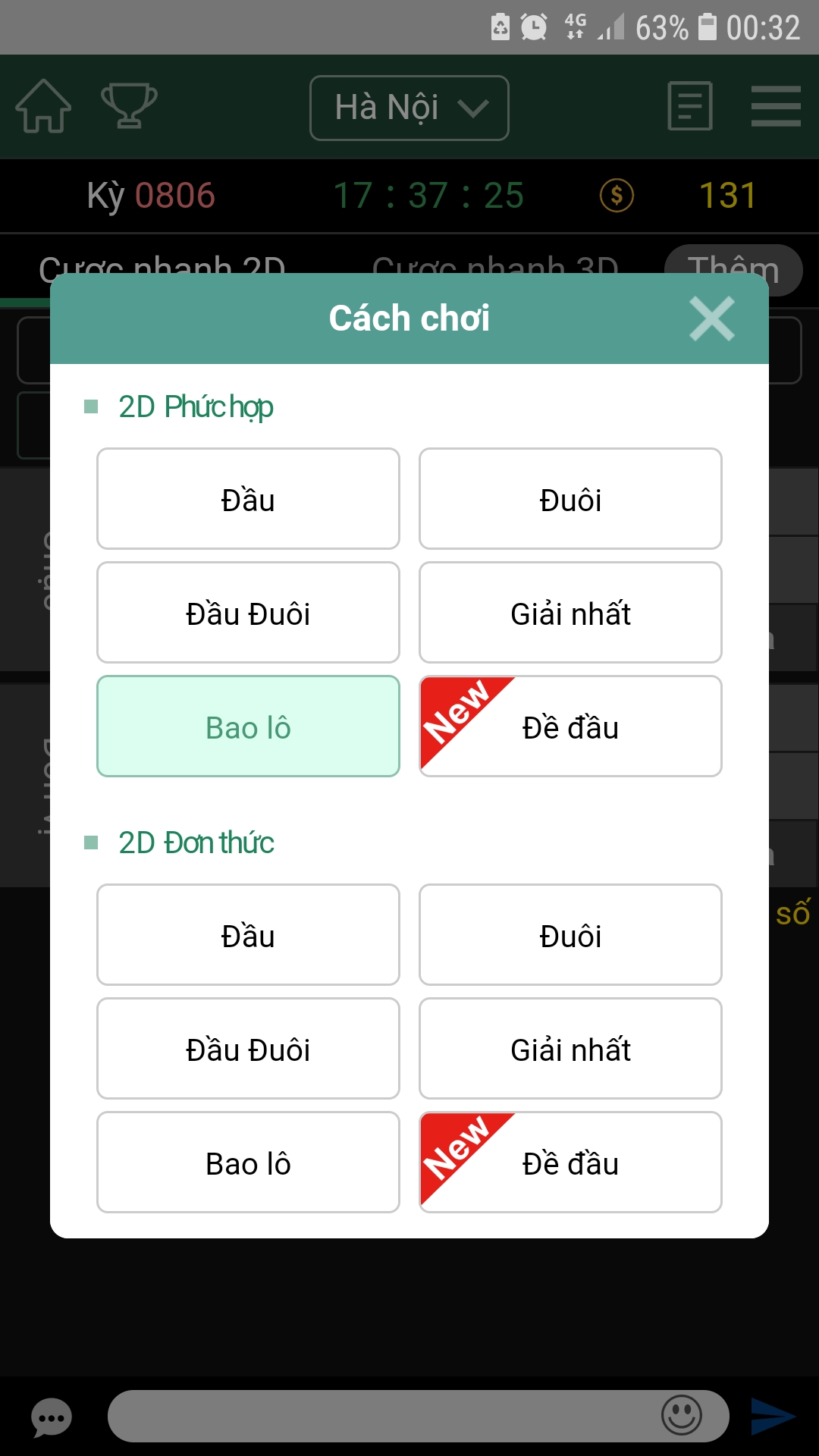Viewport: 819px width, 1456px height.
Task: Select Giải nhất under 2D Đơn thức
Action: (570, 1049)
